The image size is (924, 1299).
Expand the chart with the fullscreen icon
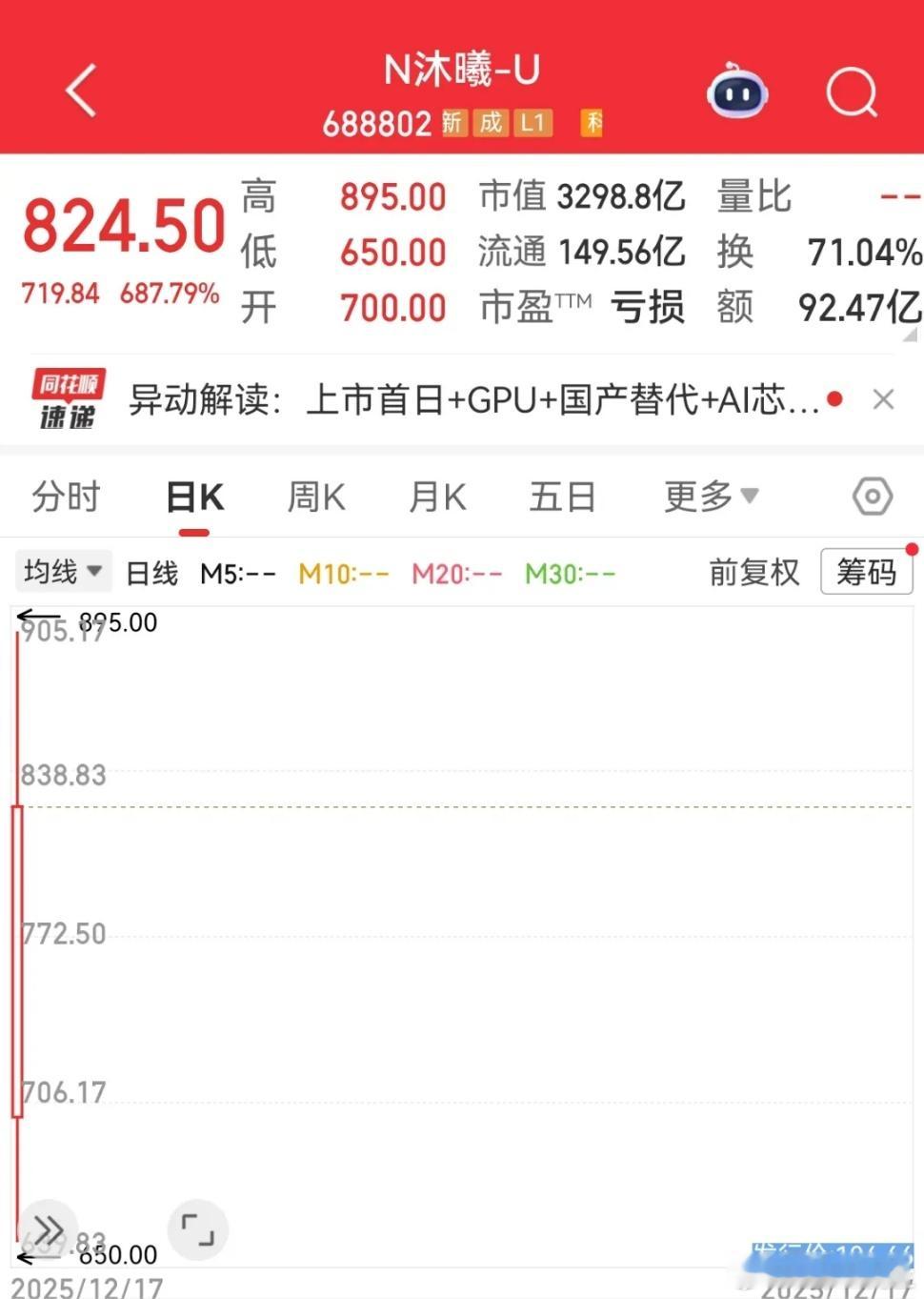click(197, 1229)
